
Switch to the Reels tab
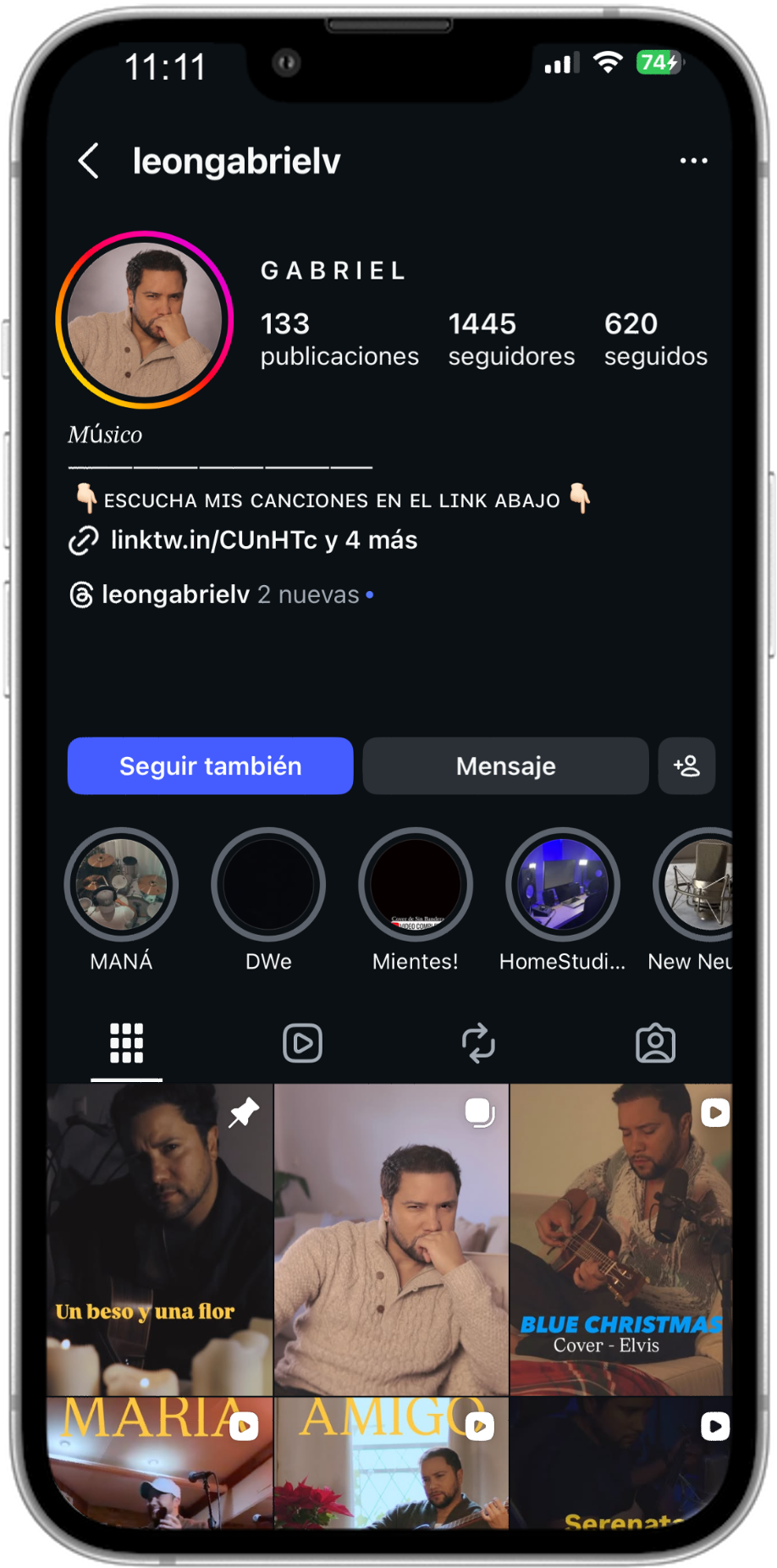click(x=303, y=1042)
